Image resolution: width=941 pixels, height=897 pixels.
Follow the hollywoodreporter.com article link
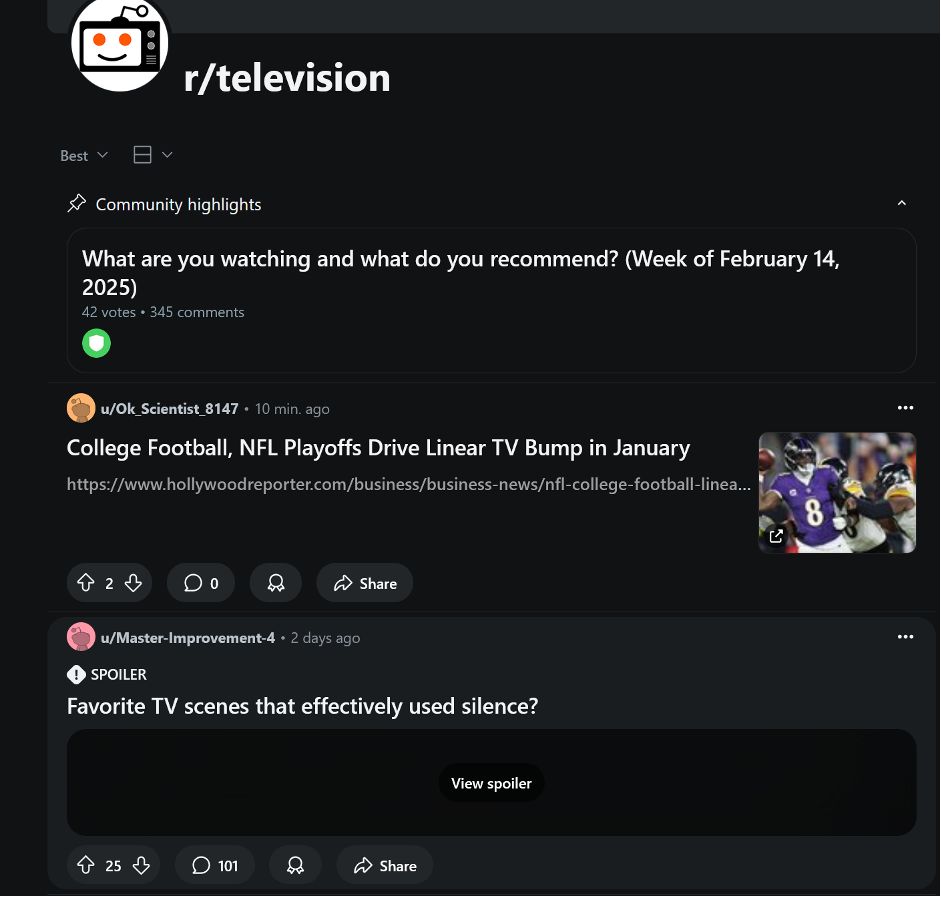coord(408,485)
